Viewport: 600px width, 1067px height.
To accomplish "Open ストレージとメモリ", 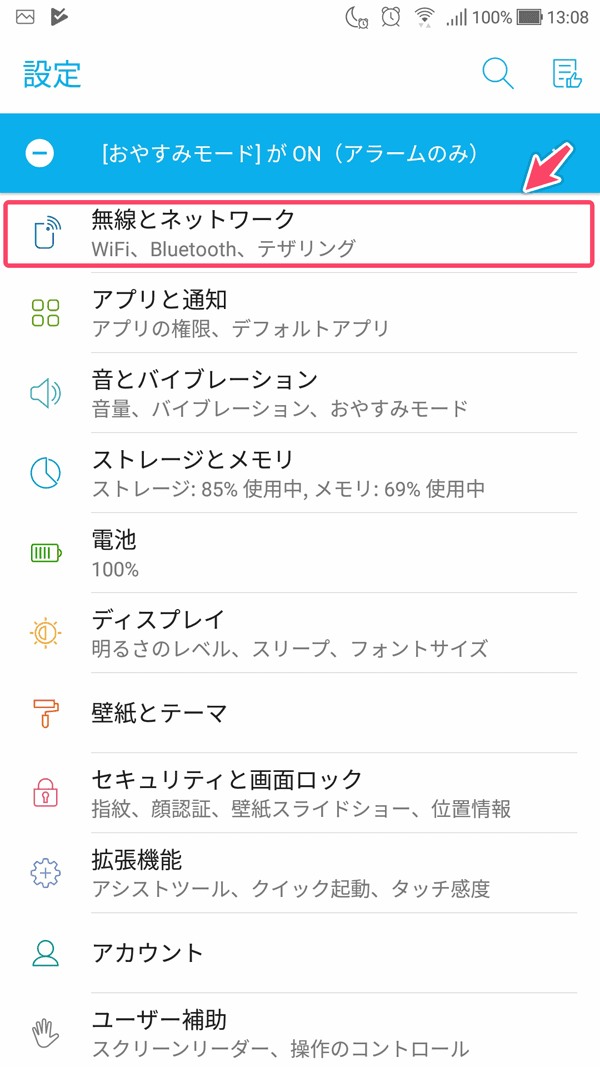I will (300, 472).
